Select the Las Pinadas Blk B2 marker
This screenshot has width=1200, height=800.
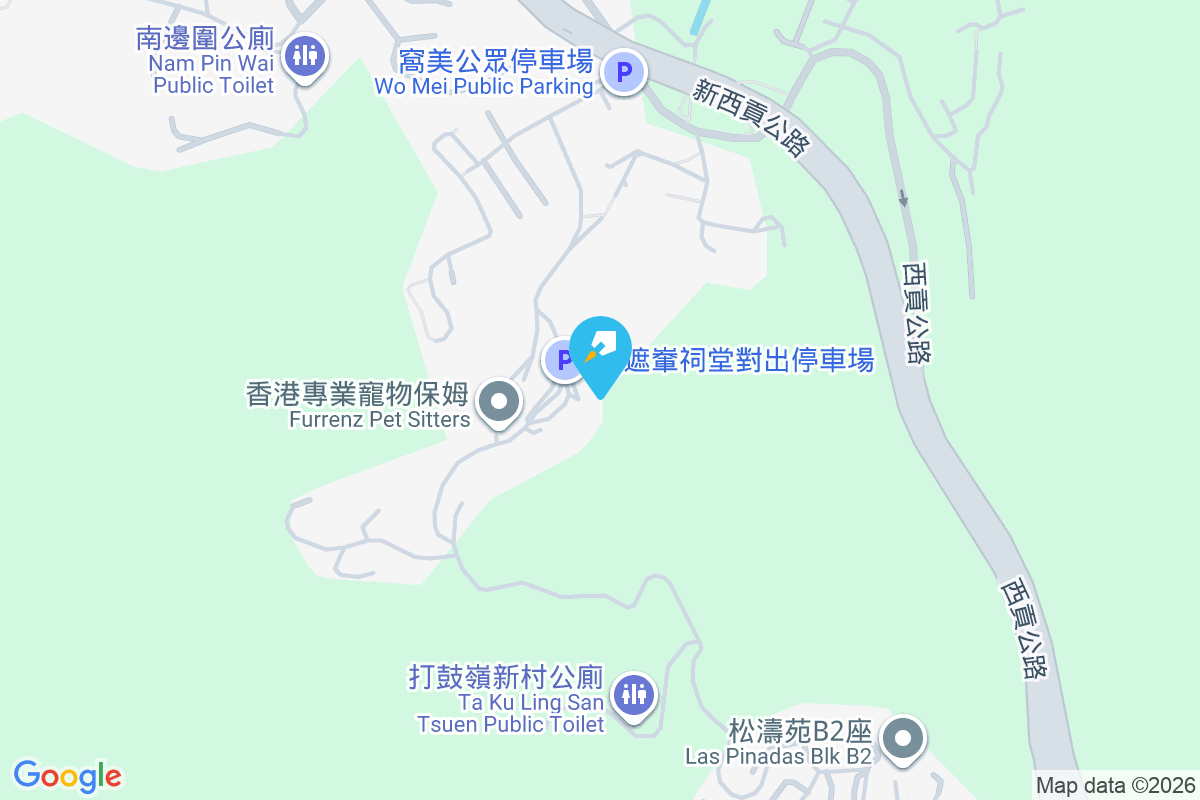click(904, 741)
